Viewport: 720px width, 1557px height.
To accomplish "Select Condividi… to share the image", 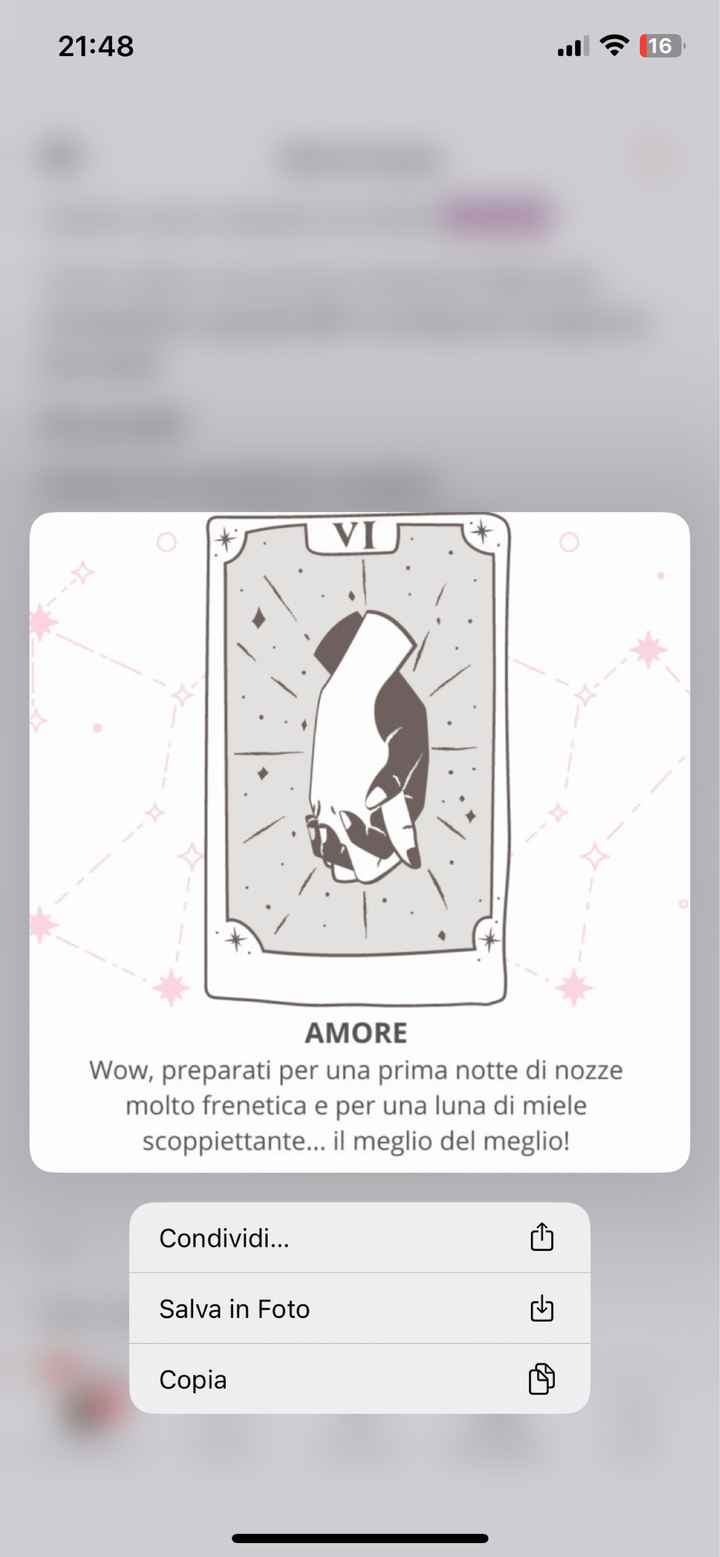I will point(359,1238).
